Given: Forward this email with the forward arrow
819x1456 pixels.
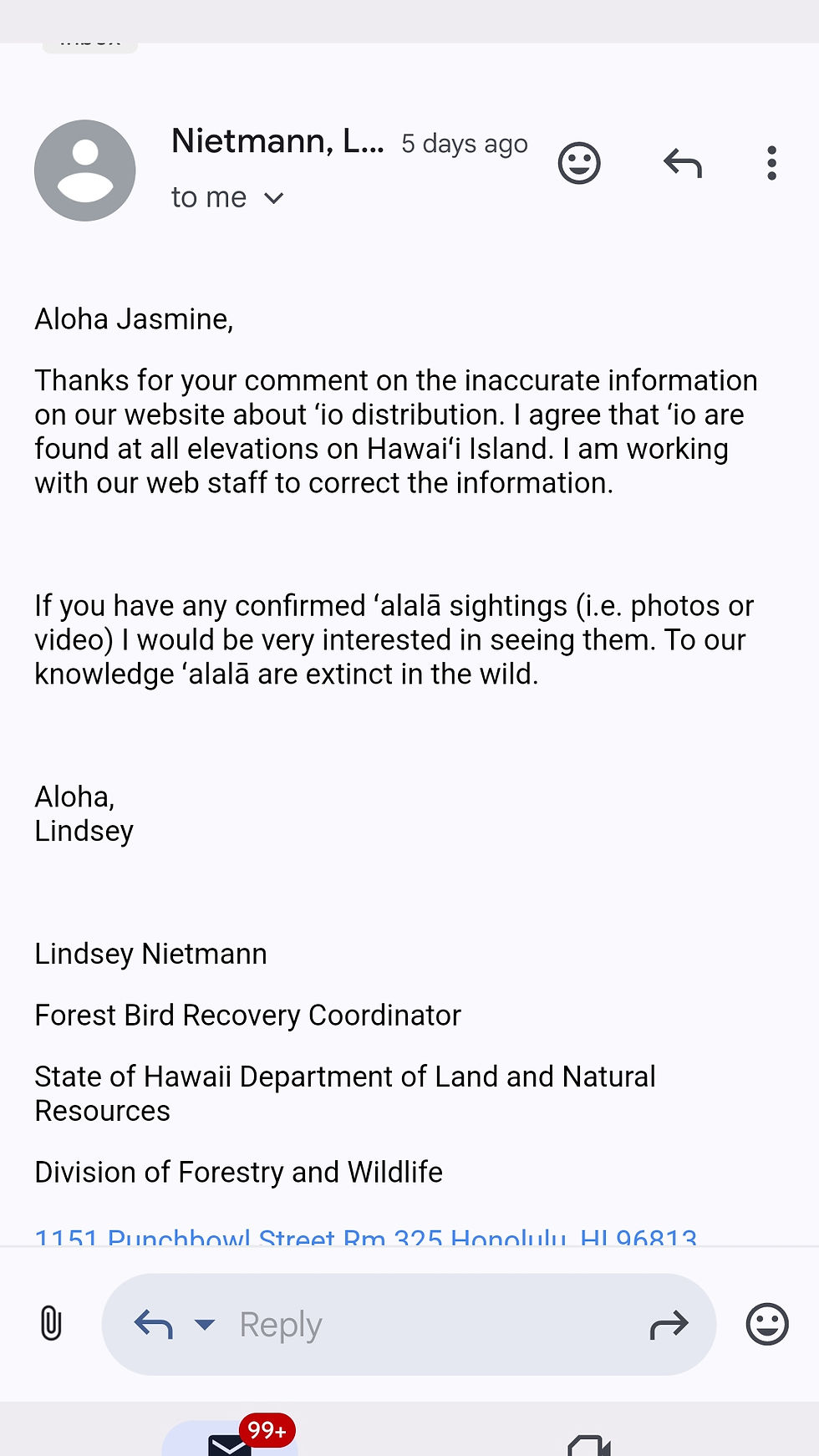Looking at the screenshot, I should (669, 1324).
